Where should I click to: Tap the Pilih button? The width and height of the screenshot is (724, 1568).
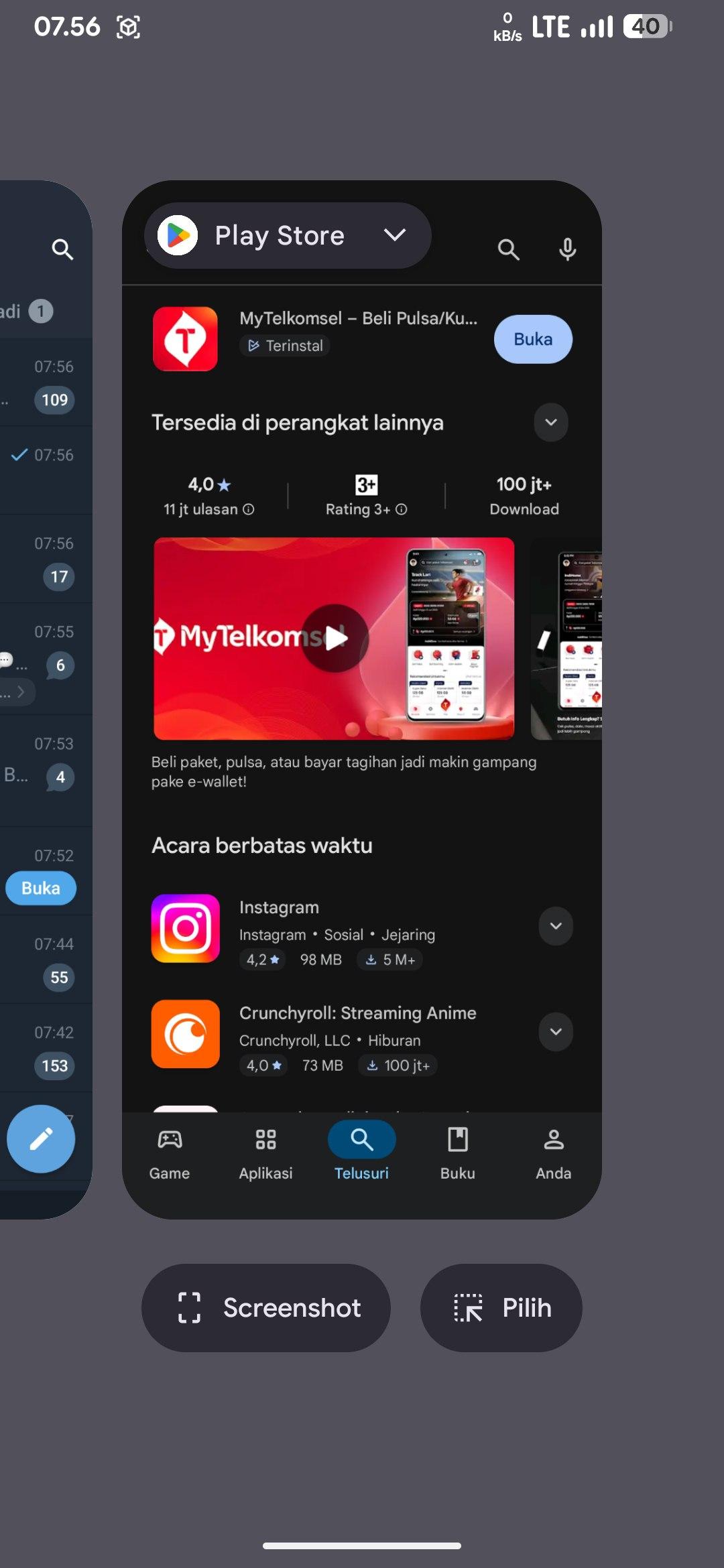[x=501, y=1307]
